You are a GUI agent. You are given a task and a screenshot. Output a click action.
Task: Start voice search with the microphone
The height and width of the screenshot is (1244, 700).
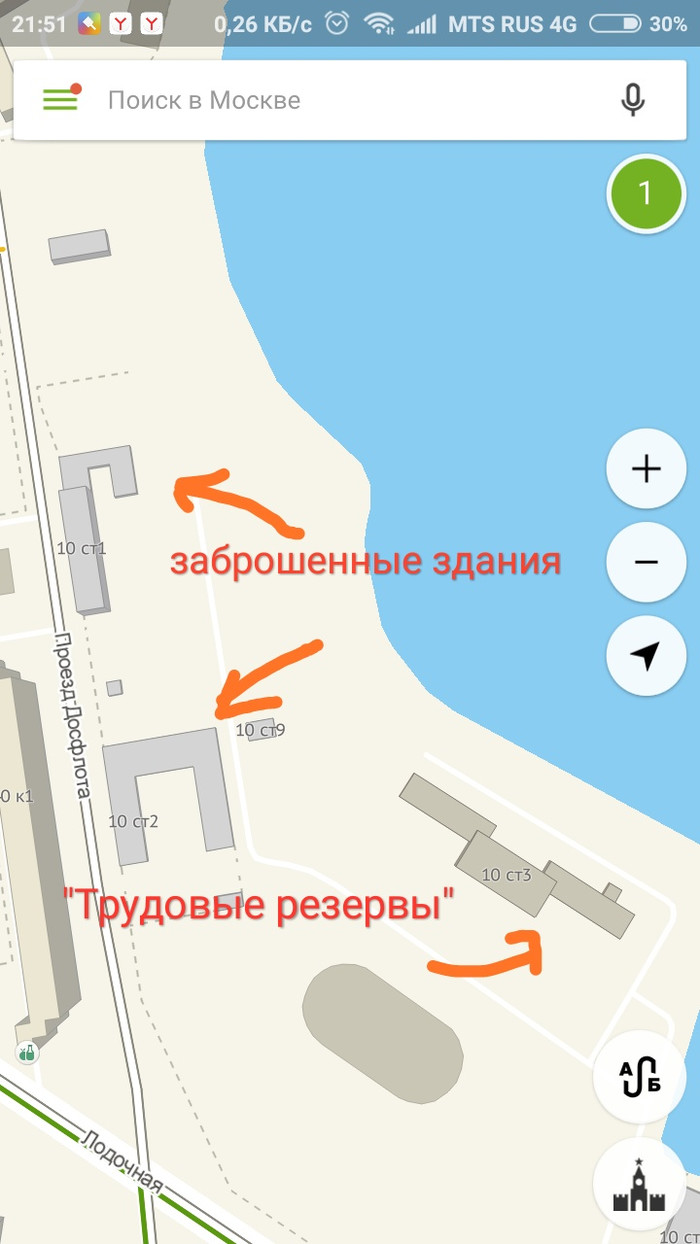click(632, 100)
